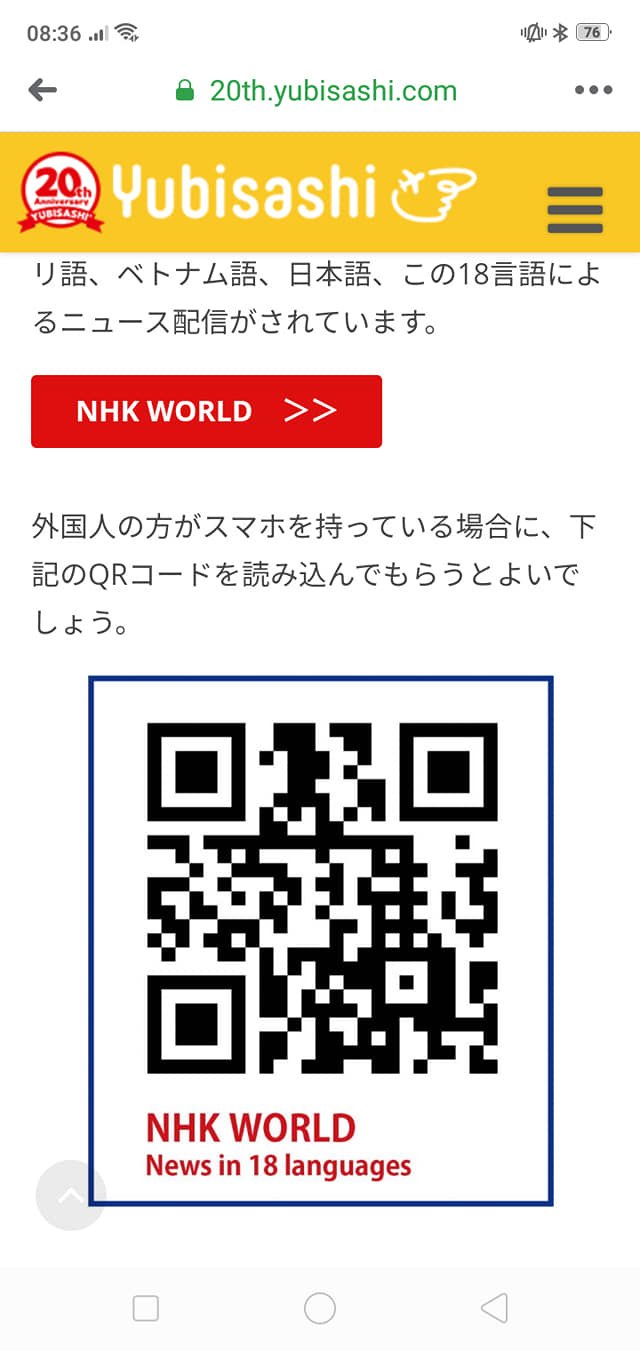Go to the home screen

[x=320, y=1308]
